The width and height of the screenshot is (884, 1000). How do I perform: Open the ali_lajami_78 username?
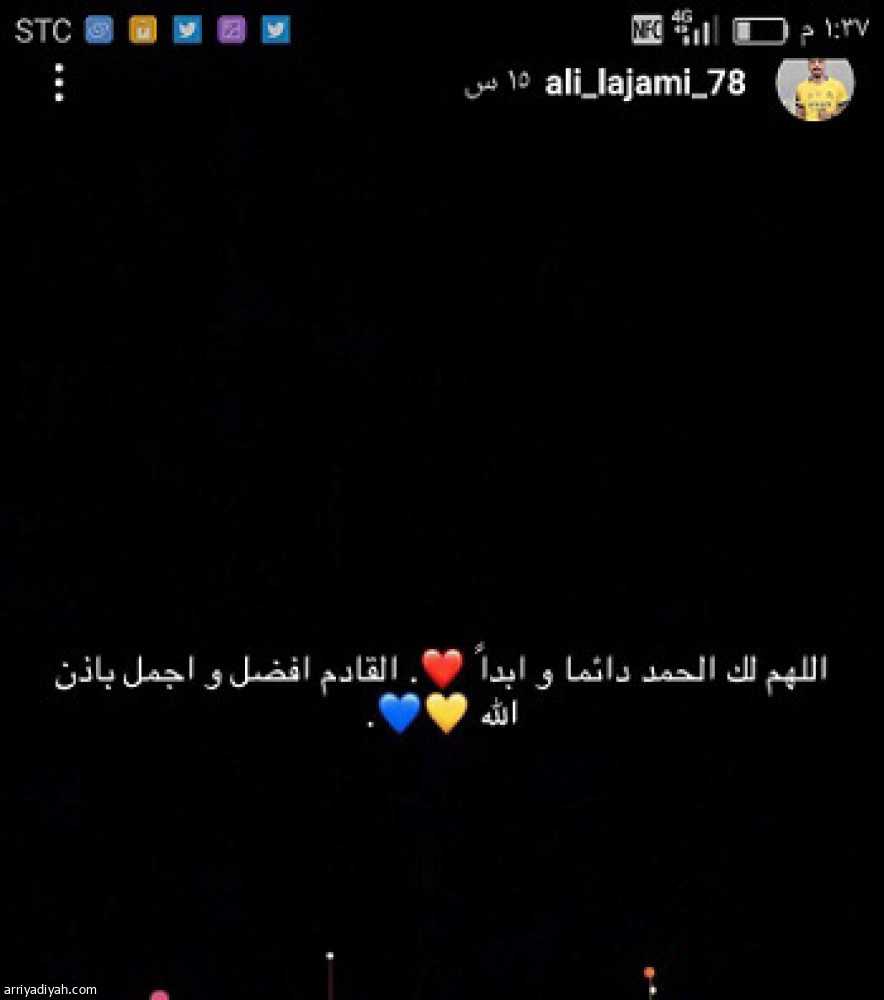click(646, 84)
